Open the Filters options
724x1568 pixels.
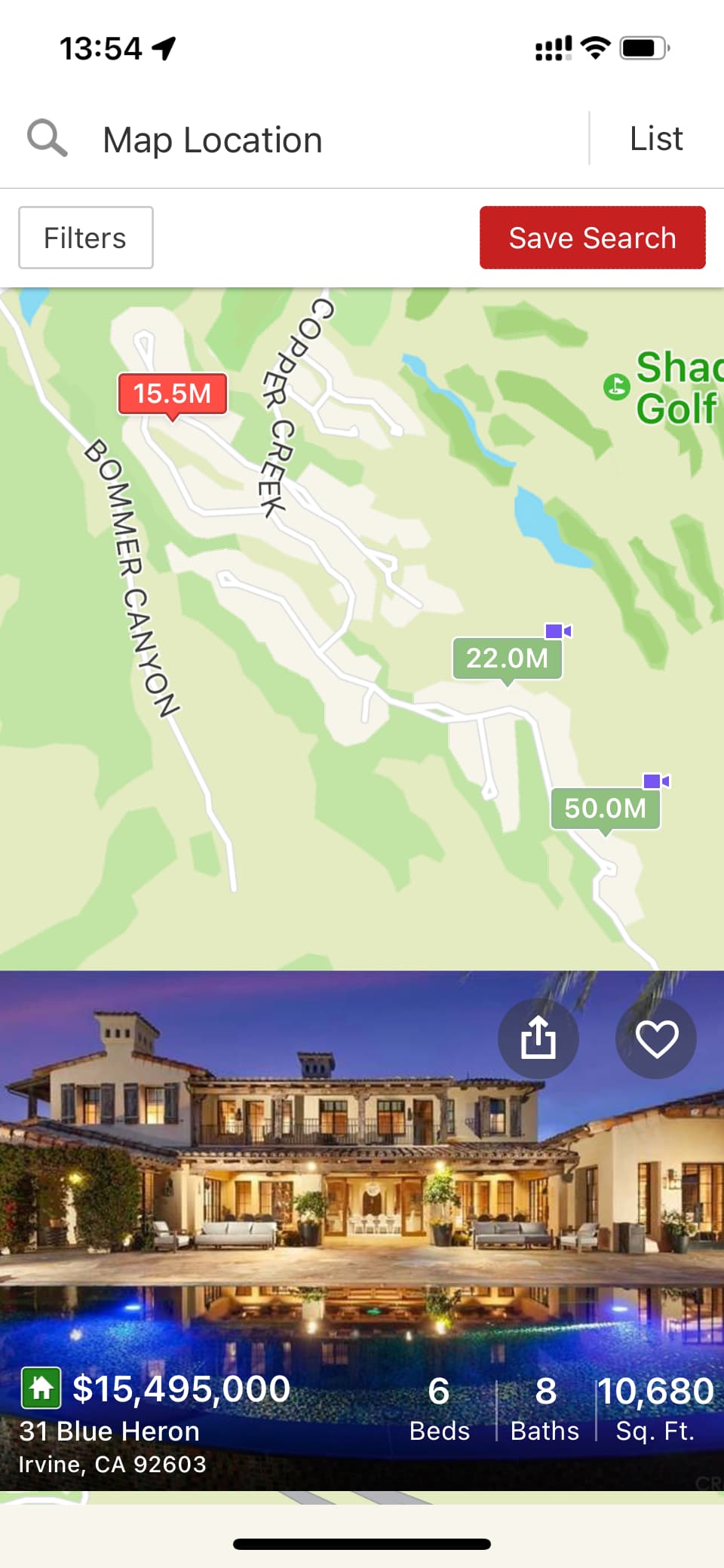click(x=86, y=238)
